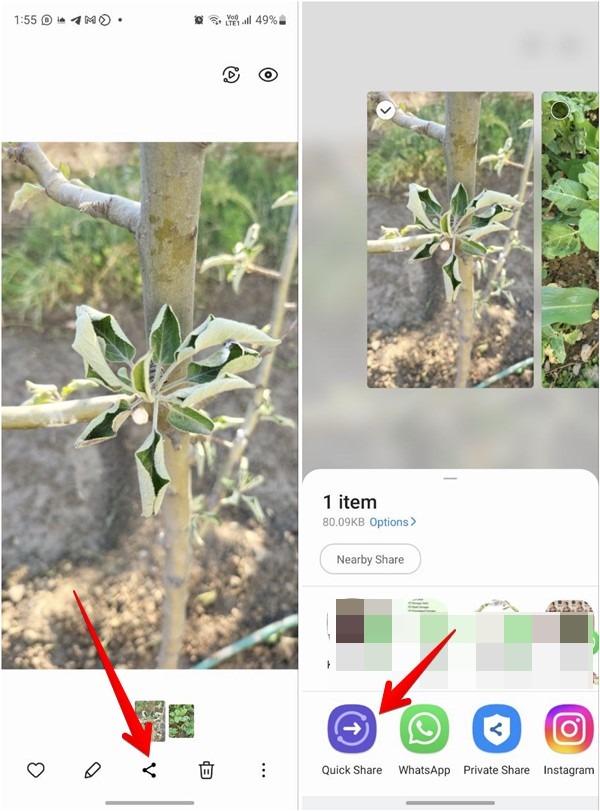600x811 pixels.
Task: Share the item to Instagram
Action: click(x=568, y=730)
